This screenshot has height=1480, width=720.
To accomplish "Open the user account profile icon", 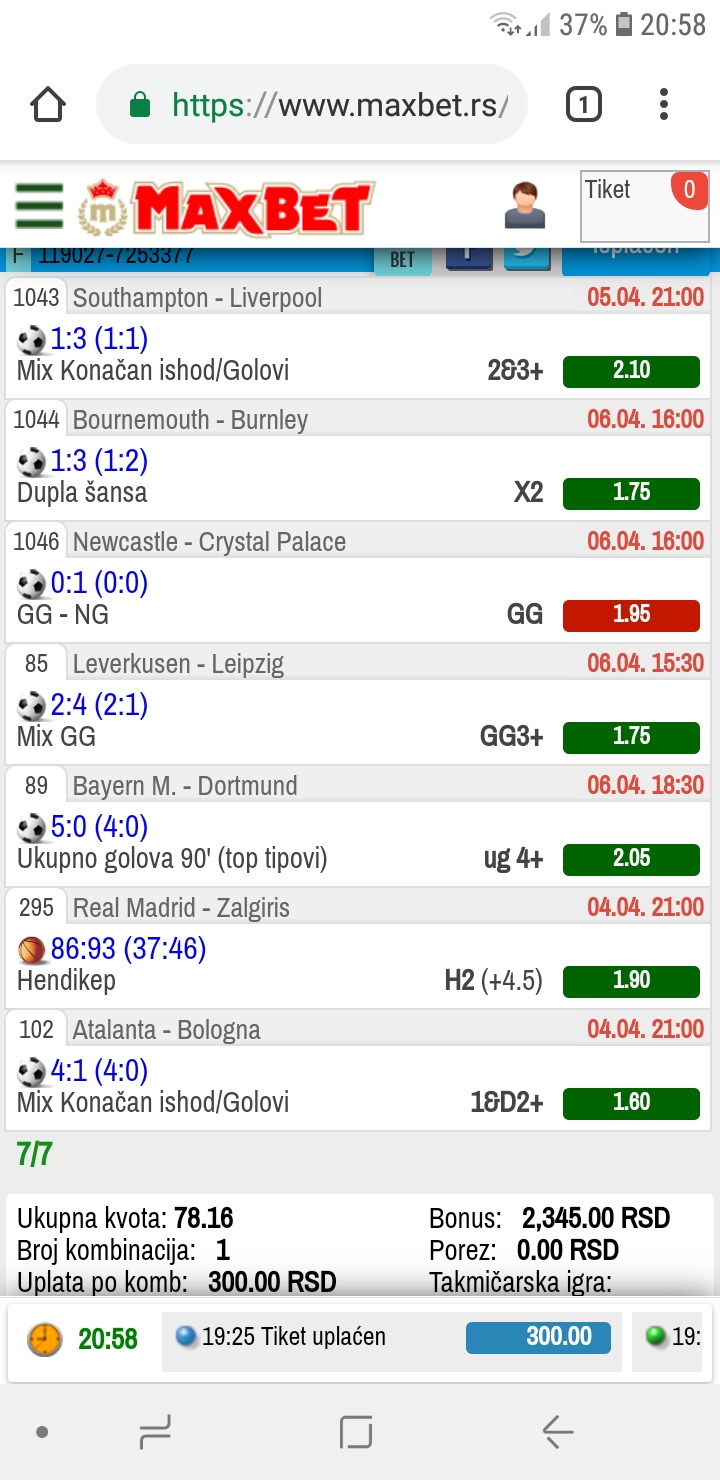I will pos(525,206).
